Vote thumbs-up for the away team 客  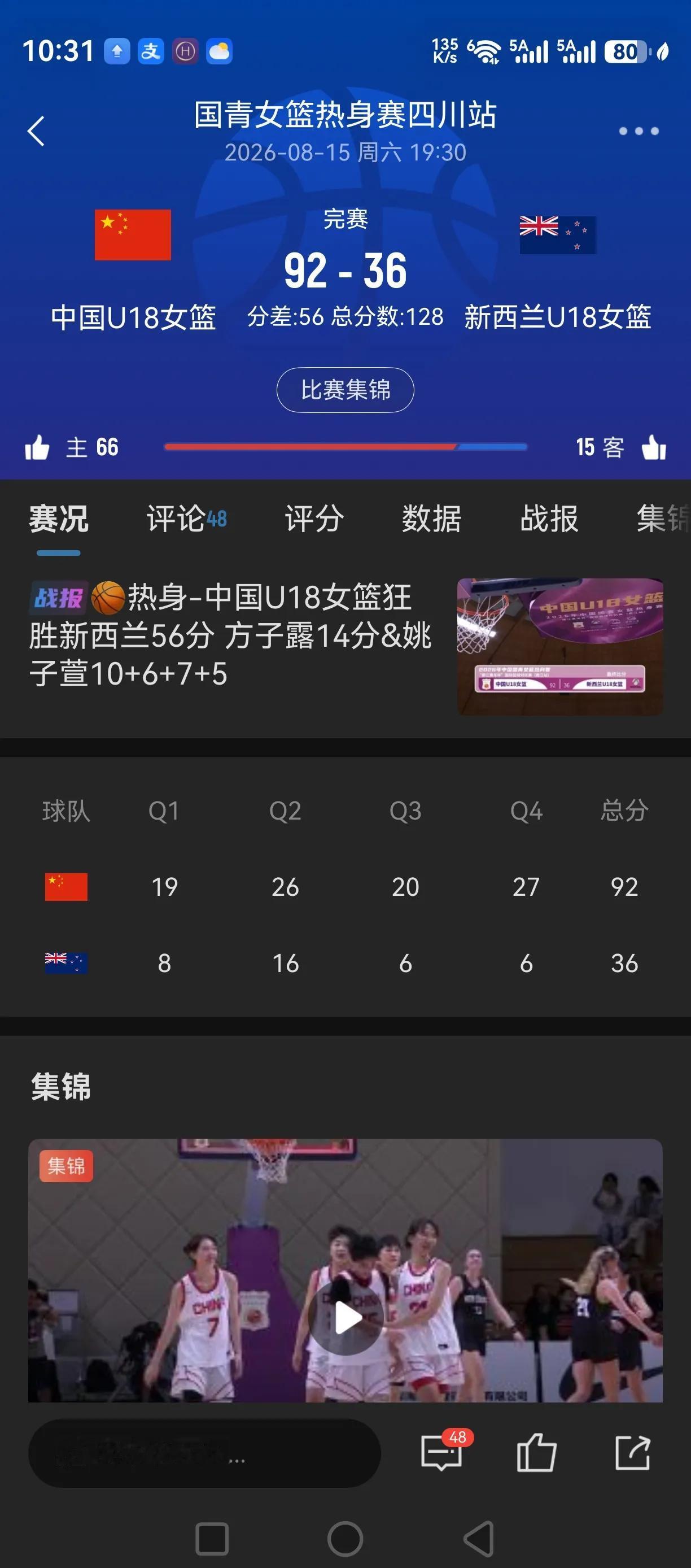pos(654,447)
